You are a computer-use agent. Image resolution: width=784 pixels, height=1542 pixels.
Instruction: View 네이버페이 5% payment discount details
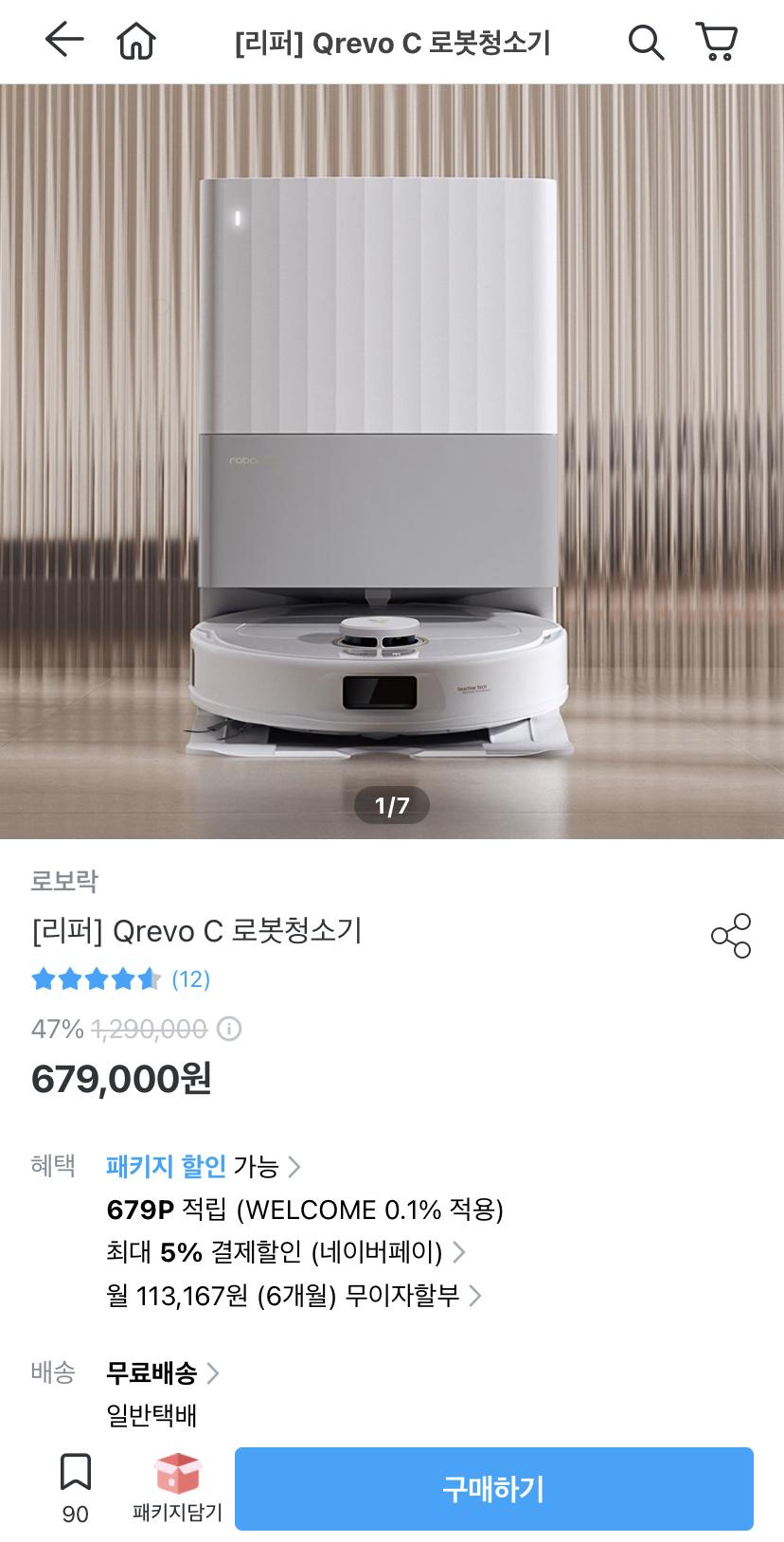pyautogui.click(x=286, y=1252)
